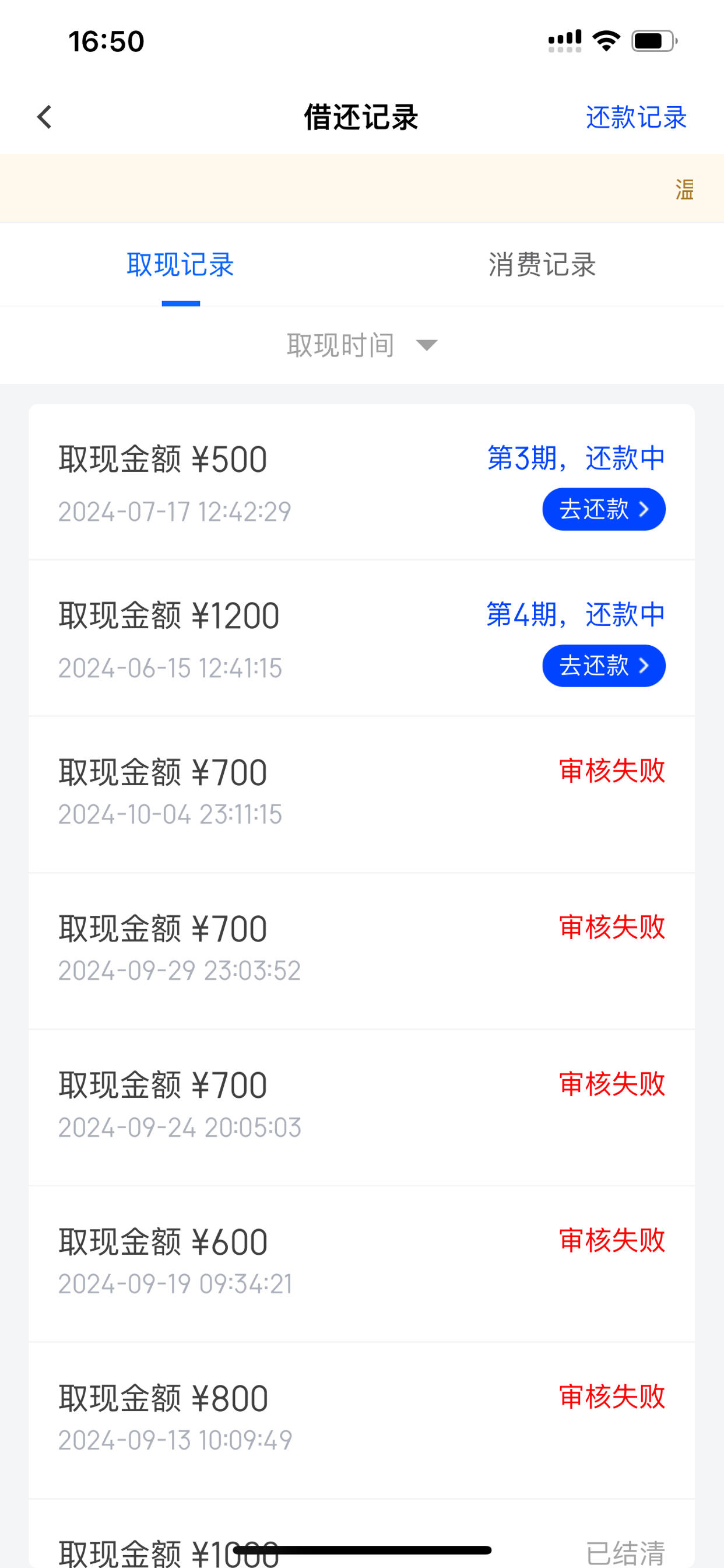Expand the 取现时间 sort dropdown
Image resolution: width=724 pixels, height=1568 pixels.
[x=362, y=345]
